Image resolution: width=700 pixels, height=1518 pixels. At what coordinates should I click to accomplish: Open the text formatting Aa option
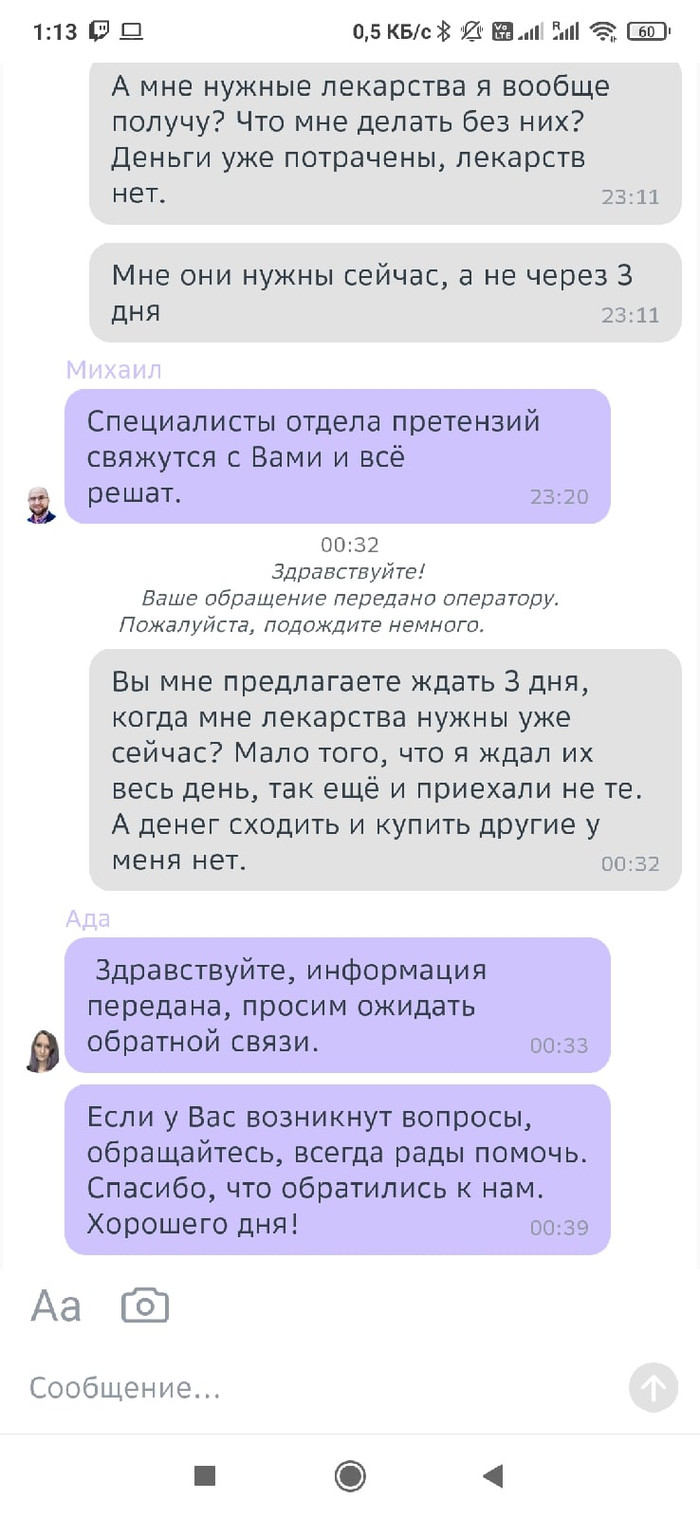56,1306
